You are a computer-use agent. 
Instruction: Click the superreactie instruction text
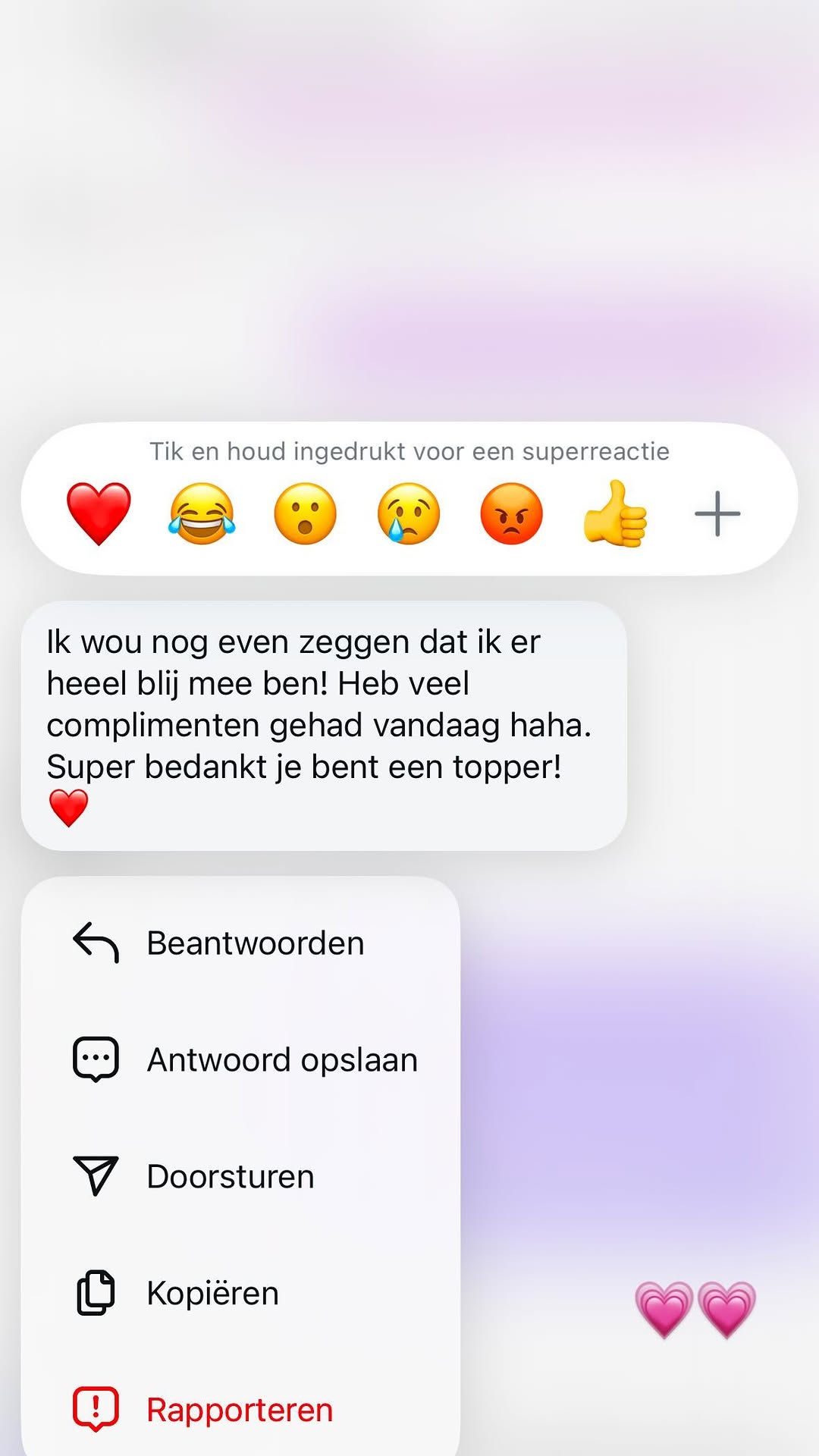[x=408, y=450]
